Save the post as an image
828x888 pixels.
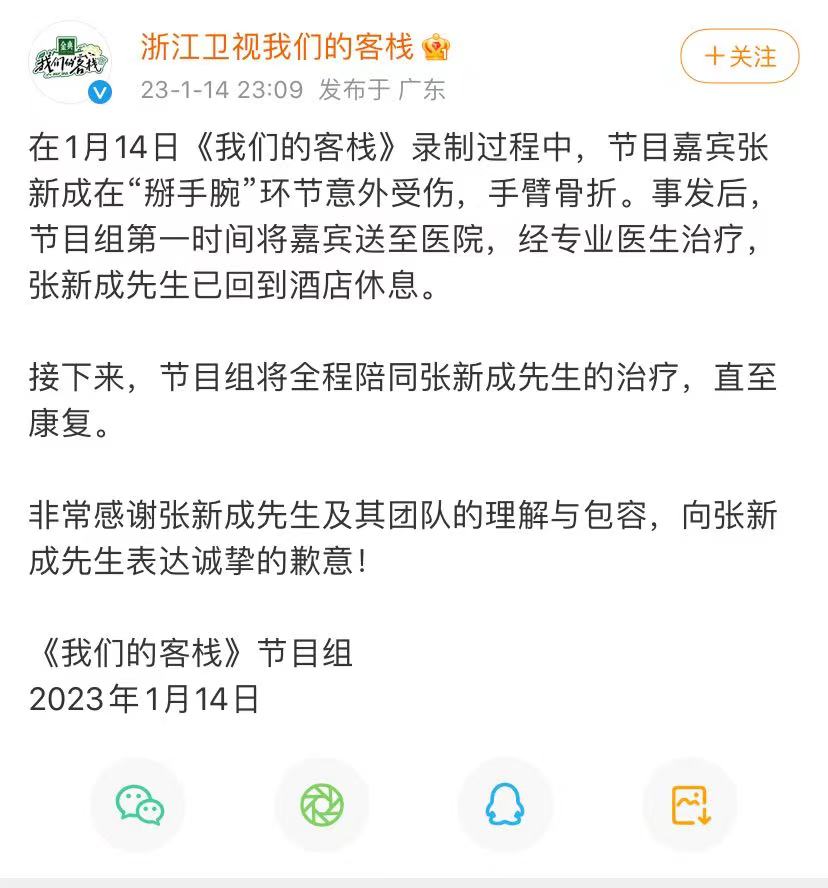(x=688, y=804)
